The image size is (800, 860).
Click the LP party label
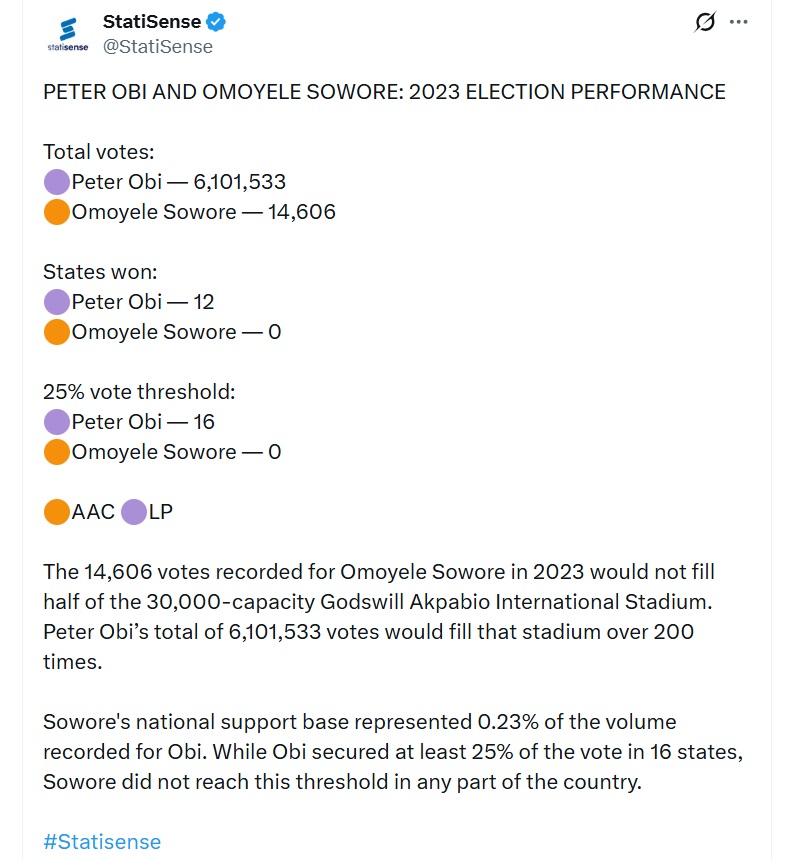pyautogui.click(x=160, y=510)
